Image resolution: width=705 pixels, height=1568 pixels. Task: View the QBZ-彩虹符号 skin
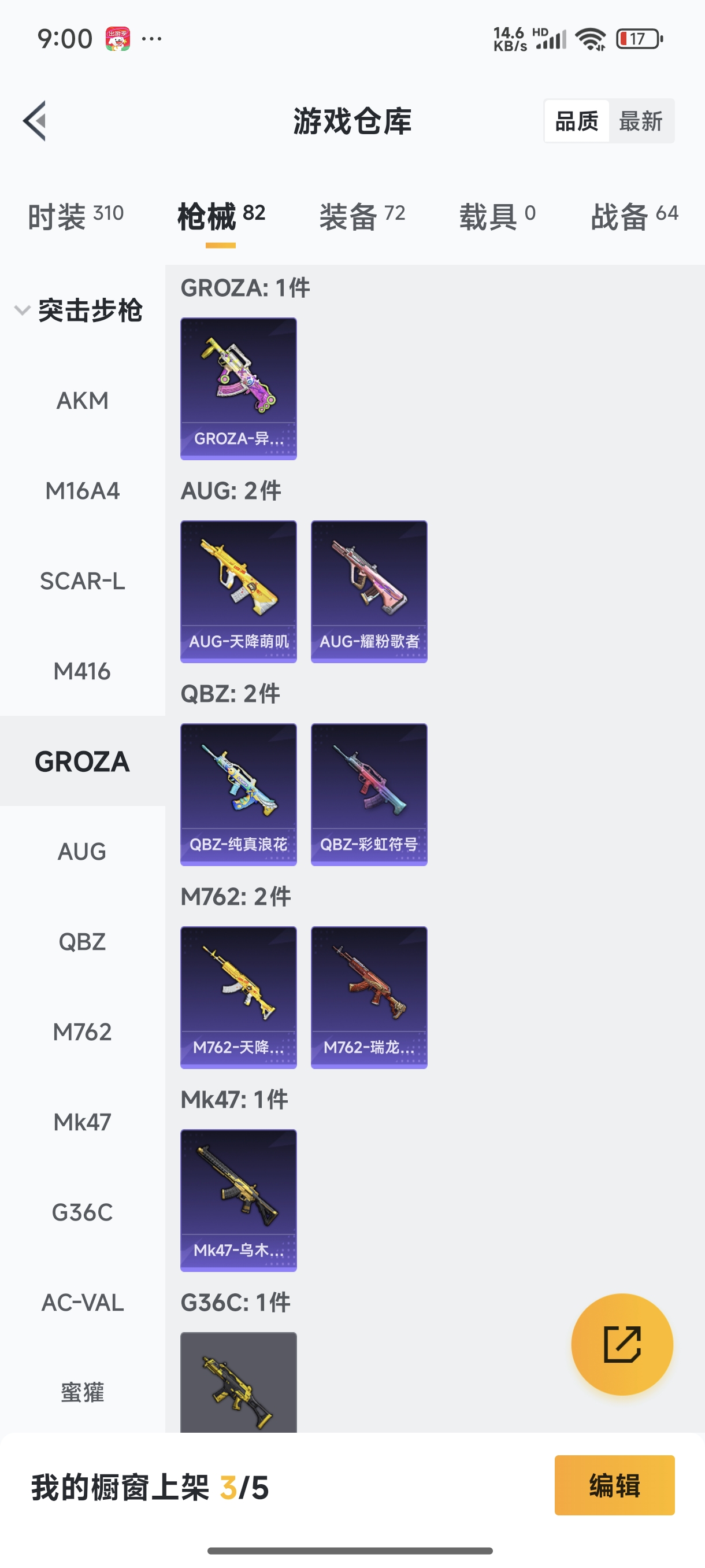pyautogui.click(x=369, y=794)
